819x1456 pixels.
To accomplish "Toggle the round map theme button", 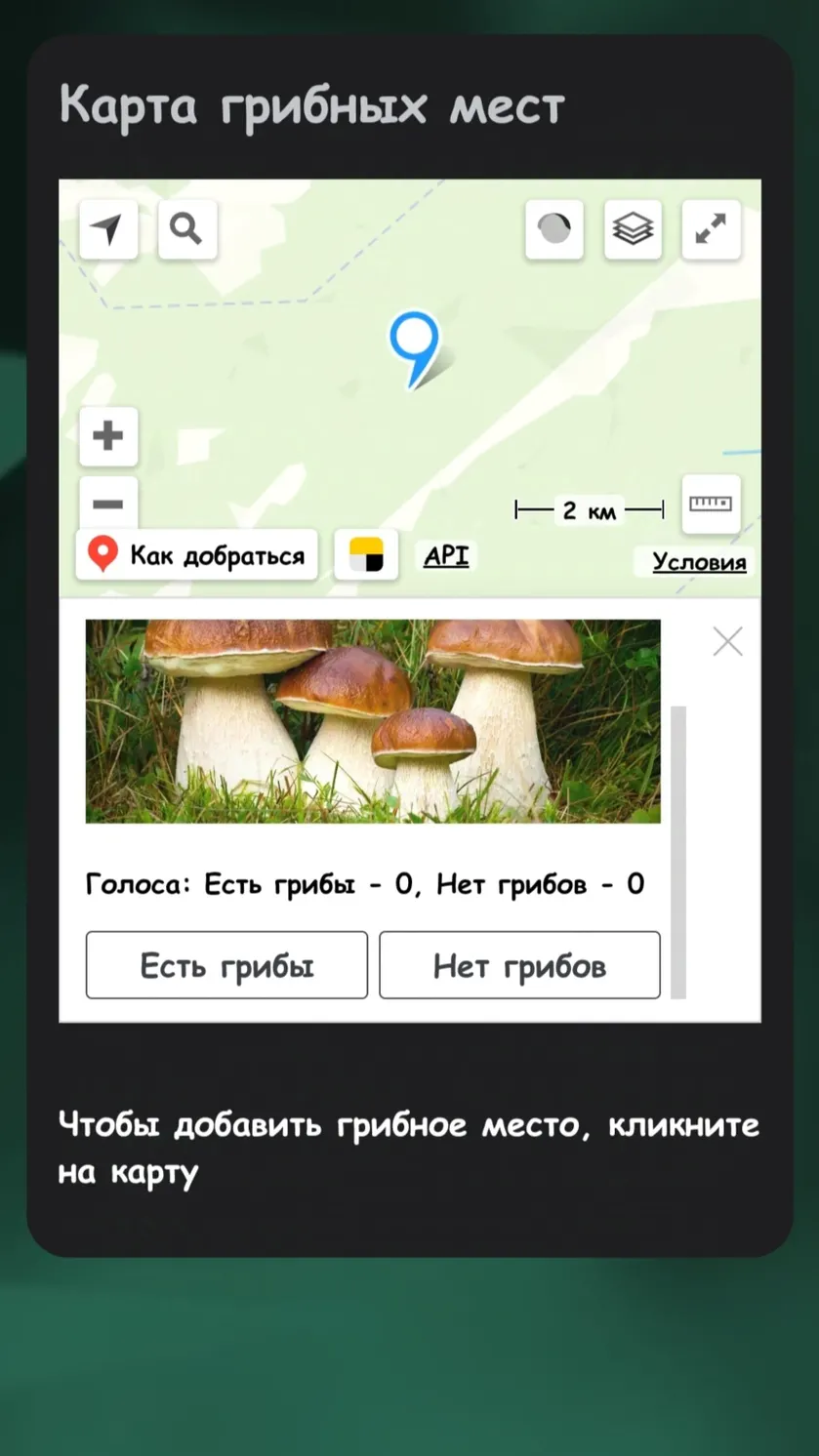I will click(x=554, y=229).
